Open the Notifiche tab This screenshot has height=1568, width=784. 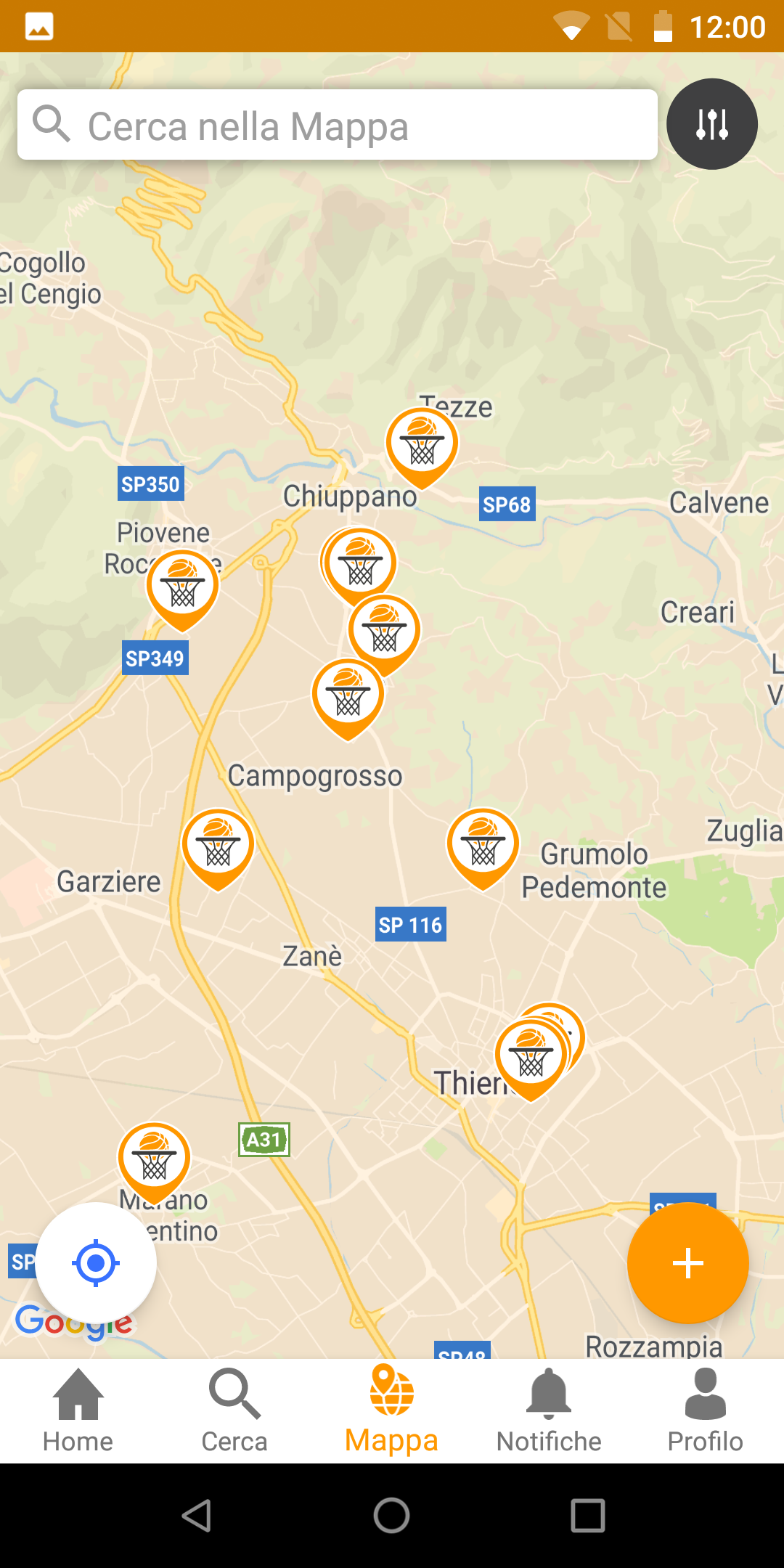[x=549, y=1411]
